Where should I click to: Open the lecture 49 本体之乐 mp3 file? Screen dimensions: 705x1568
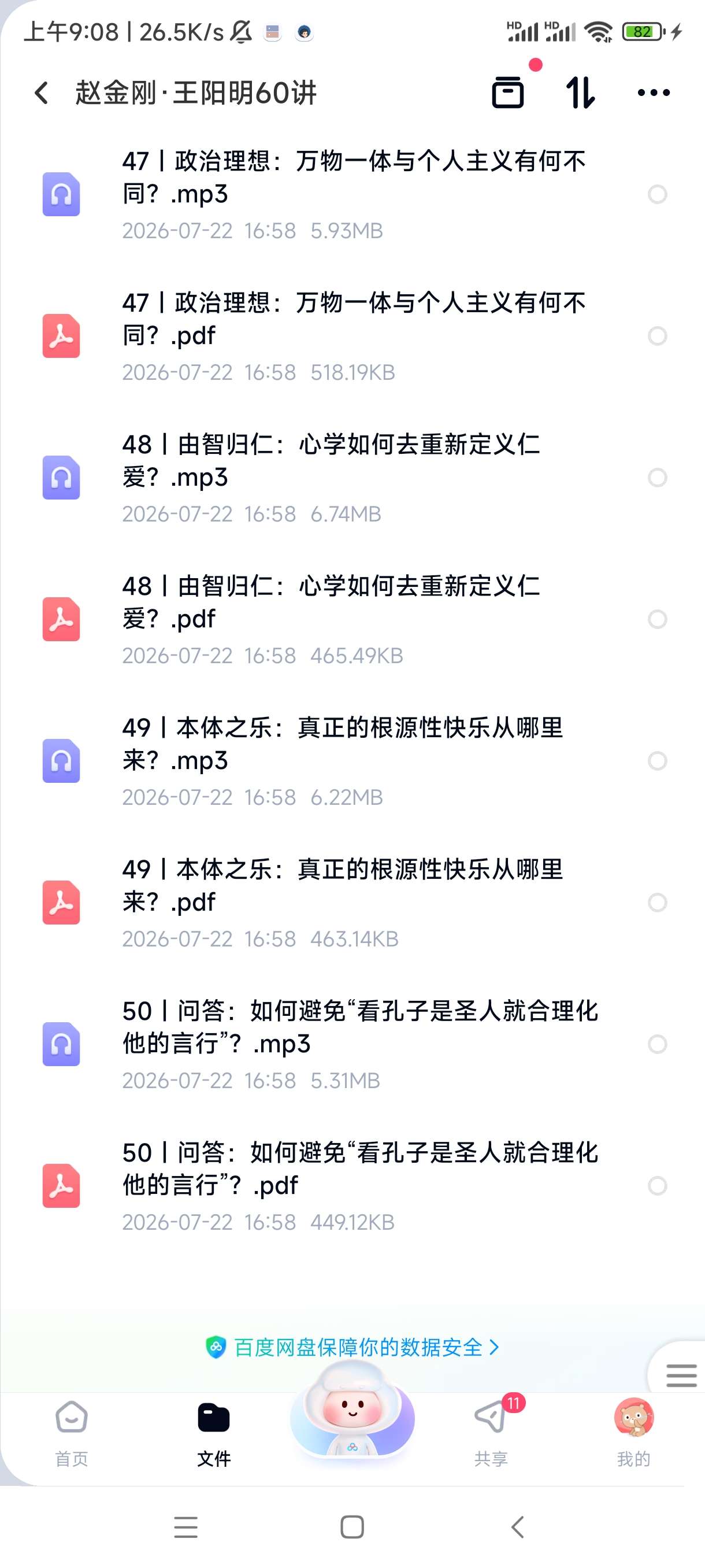tap(352, 761)
